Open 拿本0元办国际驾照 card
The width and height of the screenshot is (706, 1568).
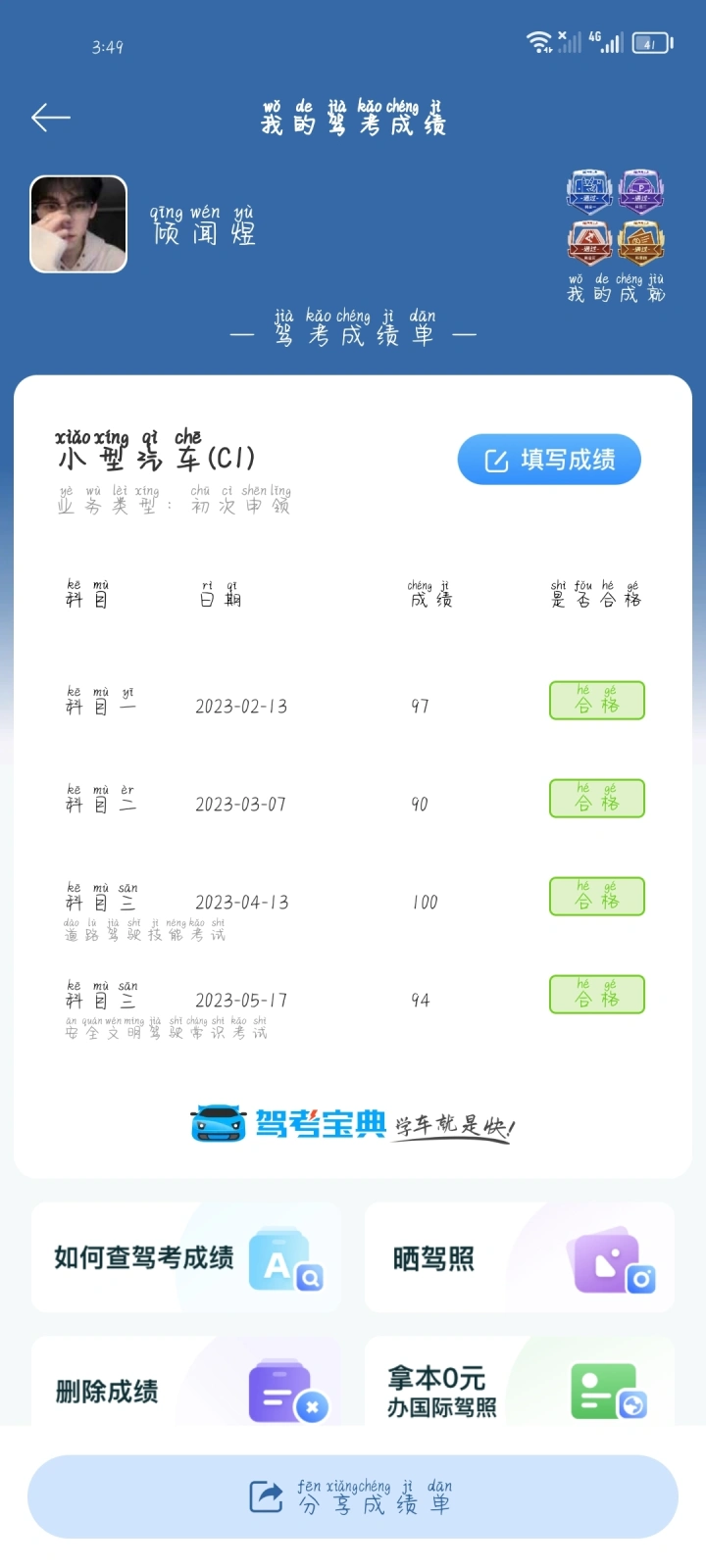point(520,1390)
